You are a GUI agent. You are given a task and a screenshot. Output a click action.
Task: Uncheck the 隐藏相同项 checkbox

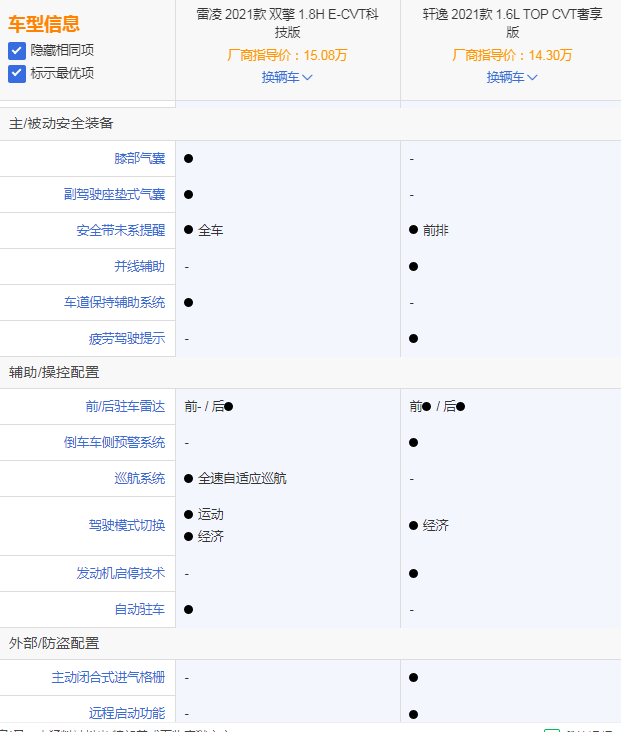(17, 50)
